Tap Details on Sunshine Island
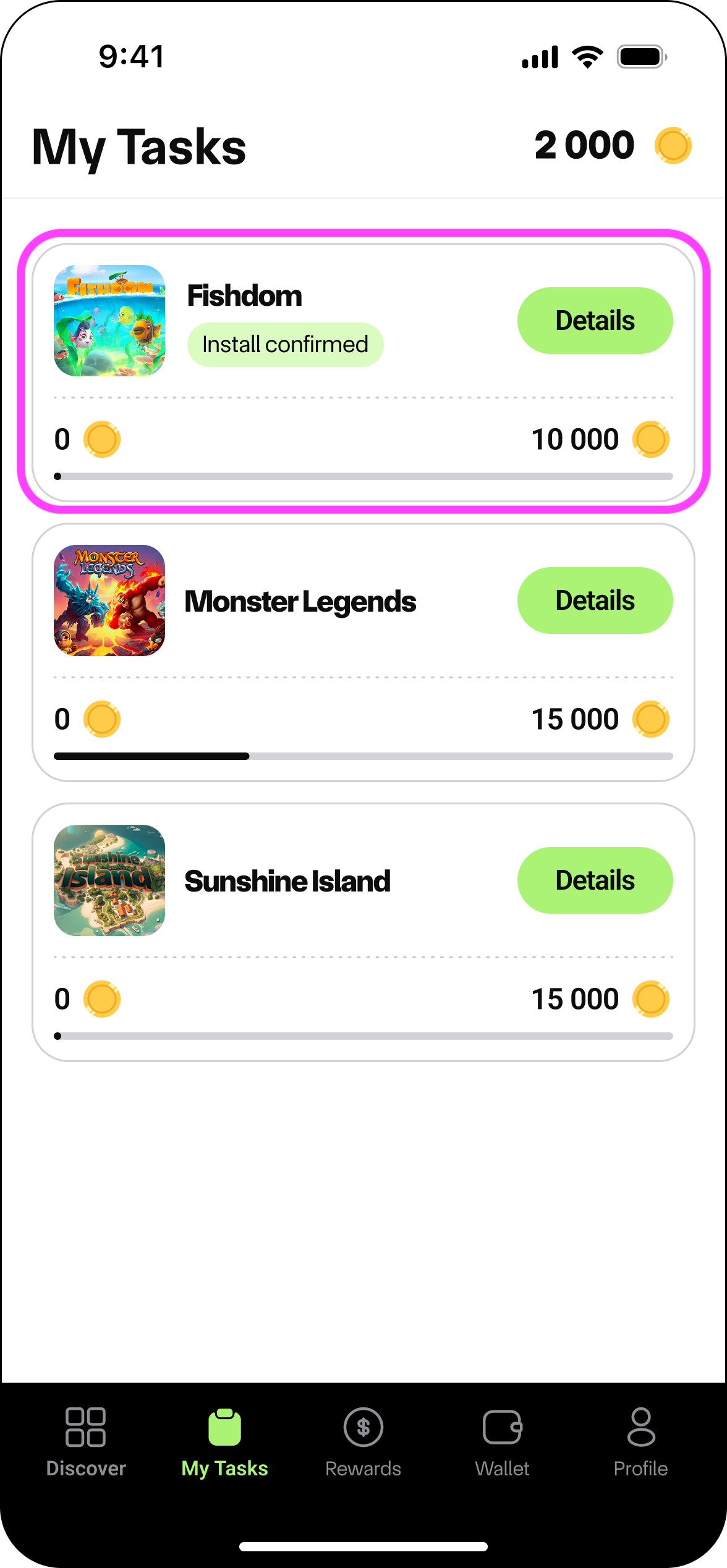The height and width of the screenshot is (1568, 727). point(595,880)
